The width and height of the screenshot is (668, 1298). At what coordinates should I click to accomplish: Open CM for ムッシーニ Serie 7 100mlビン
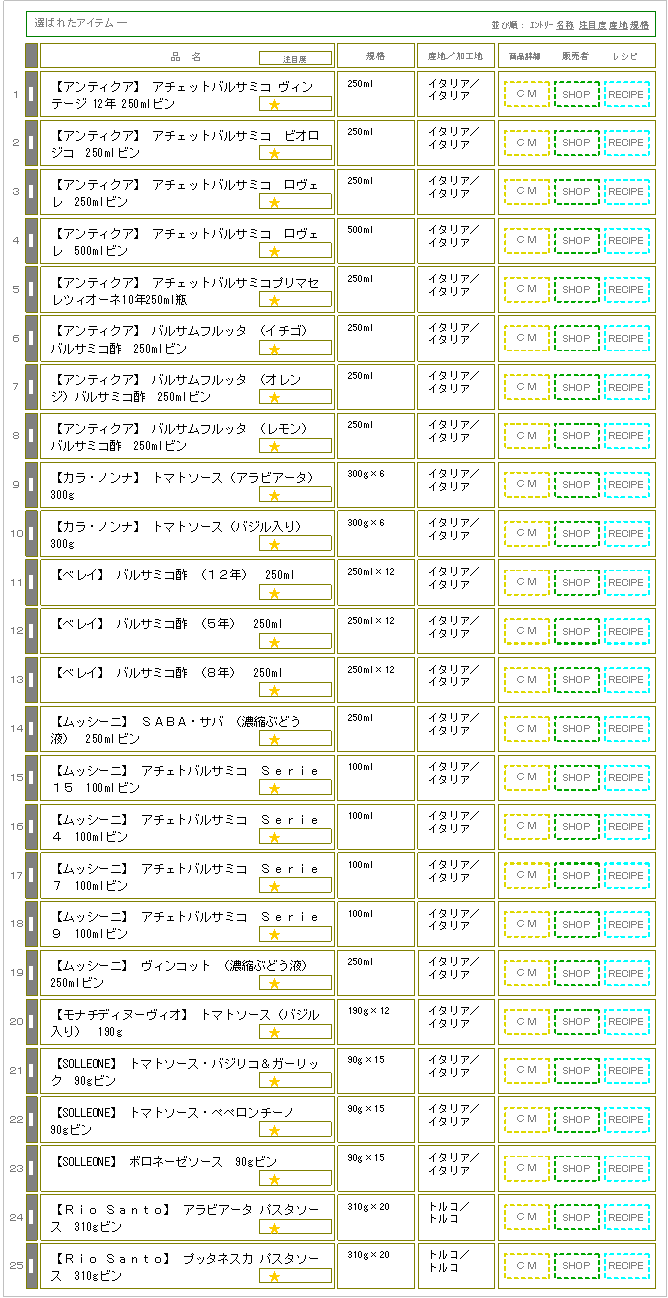point(526,875)
